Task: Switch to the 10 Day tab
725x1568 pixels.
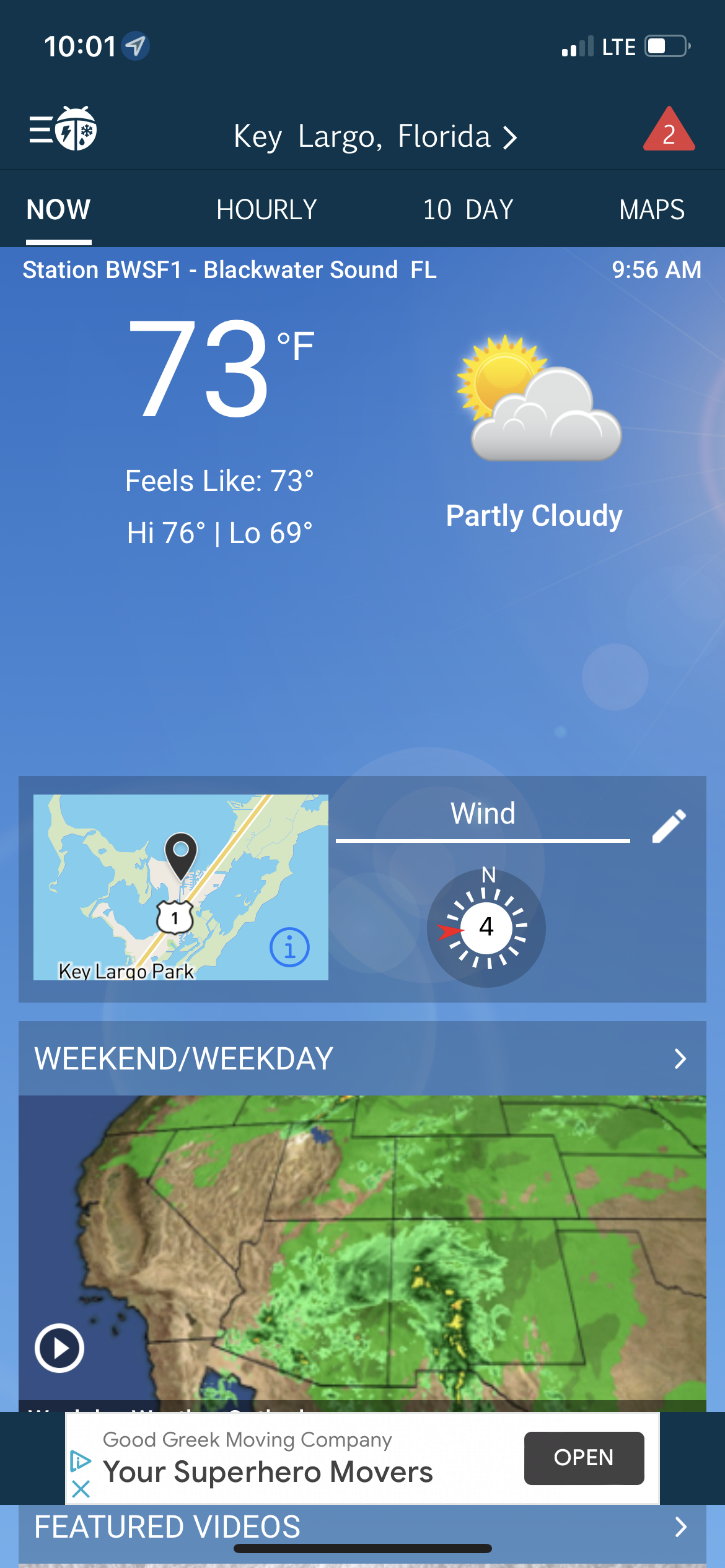Action: pyautogui.click(x=468, y=209)
